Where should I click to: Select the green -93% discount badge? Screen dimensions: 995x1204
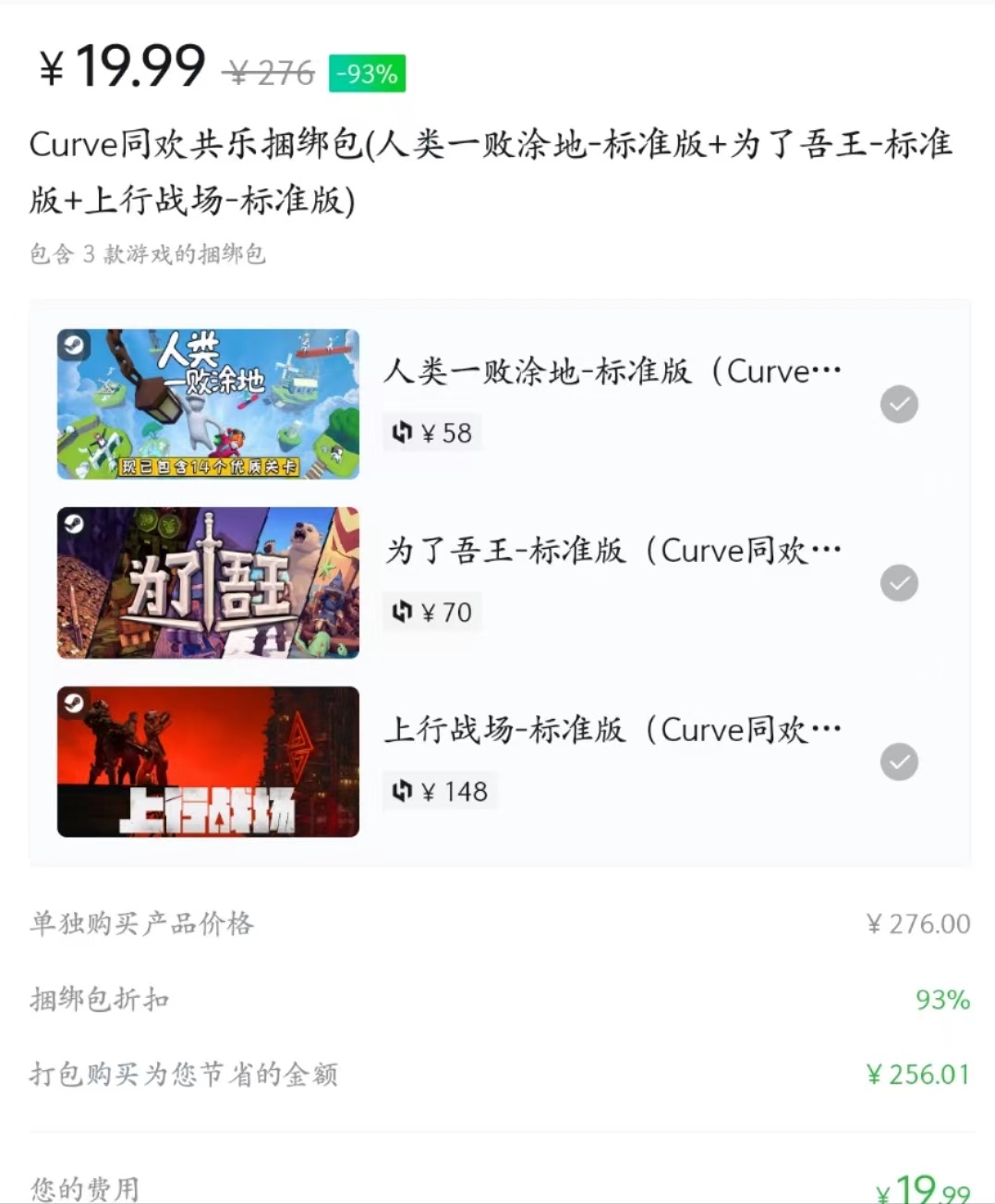[367, 73]
